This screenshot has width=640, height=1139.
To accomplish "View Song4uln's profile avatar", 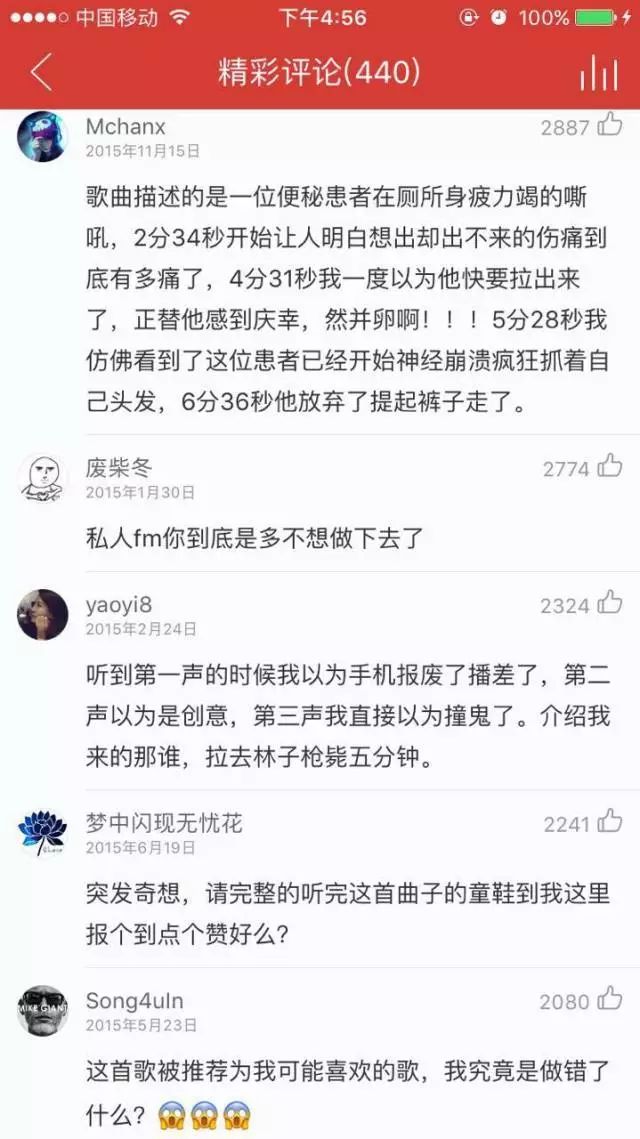I will tap(43, 1011).
